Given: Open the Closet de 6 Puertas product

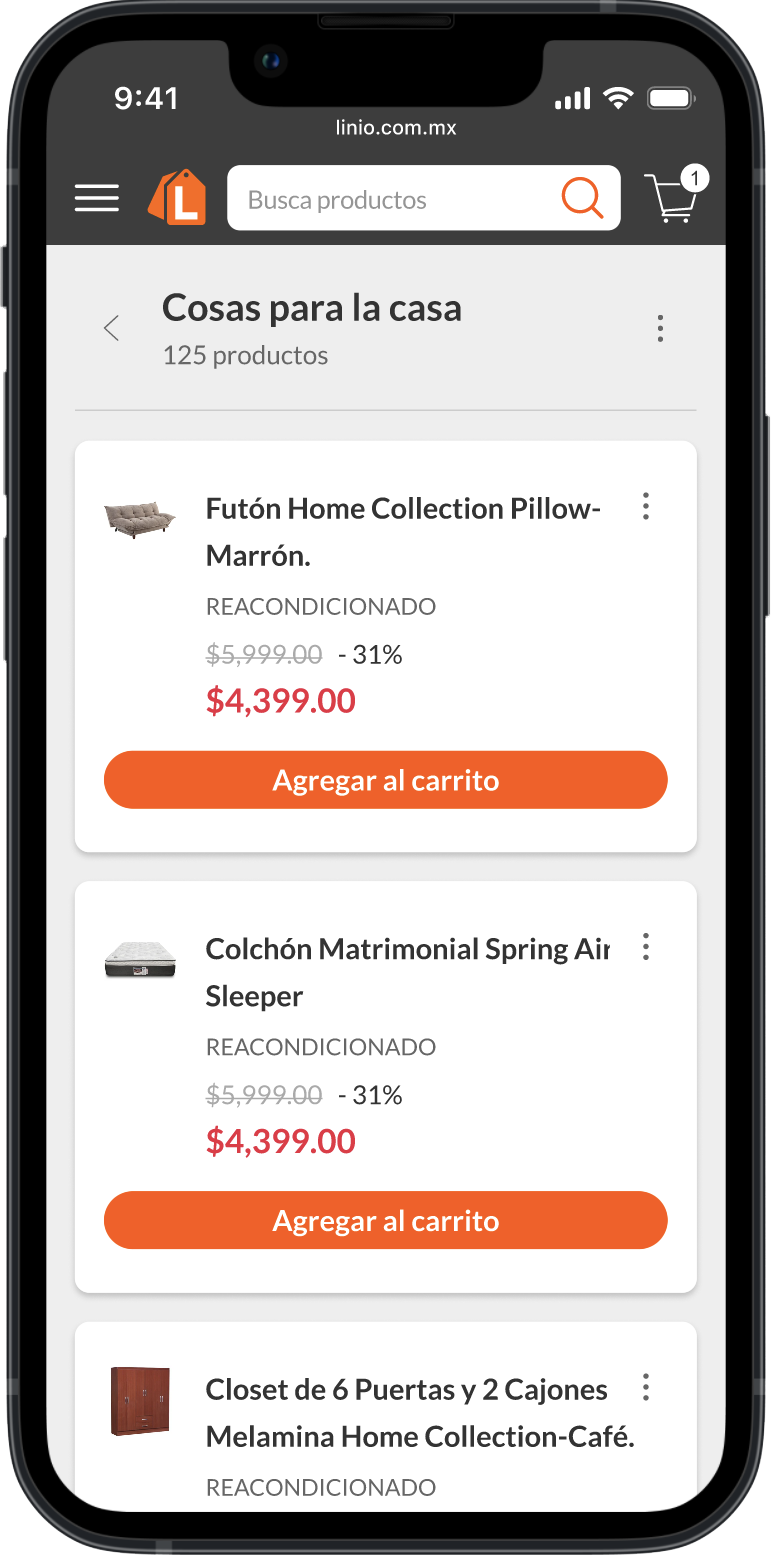Looking at the screenshot, I should [x=420, y=1412].
